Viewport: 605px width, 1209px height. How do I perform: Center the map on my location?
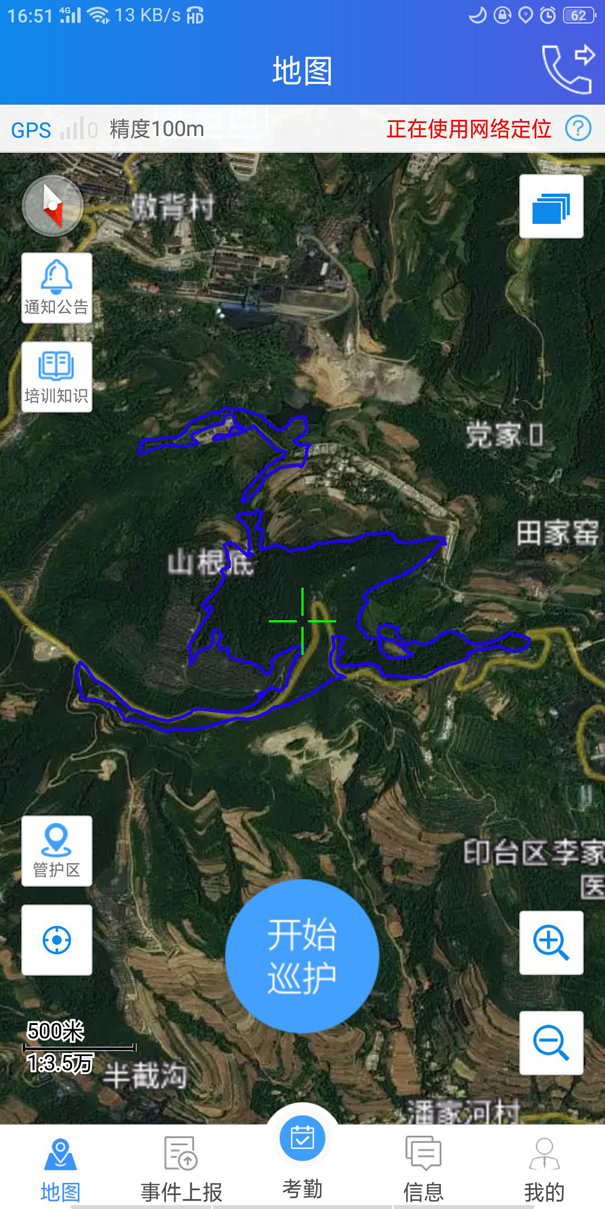coord(57,940)
